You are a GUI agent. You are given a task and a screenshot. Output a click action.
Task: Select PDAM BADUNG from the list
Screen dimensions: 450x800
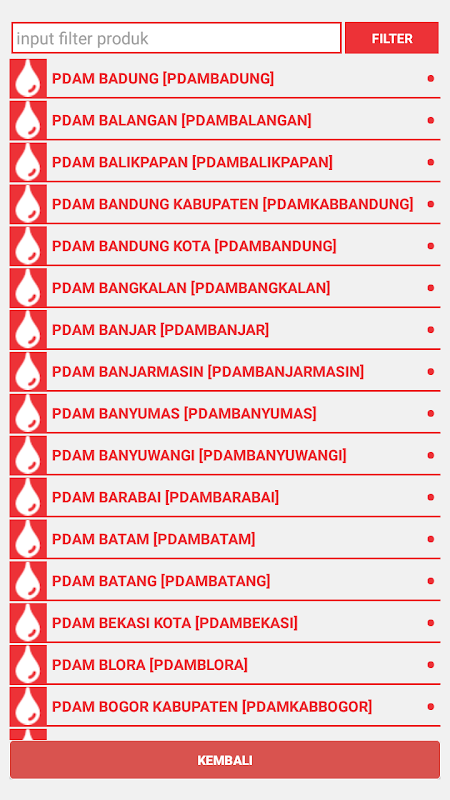225,79
